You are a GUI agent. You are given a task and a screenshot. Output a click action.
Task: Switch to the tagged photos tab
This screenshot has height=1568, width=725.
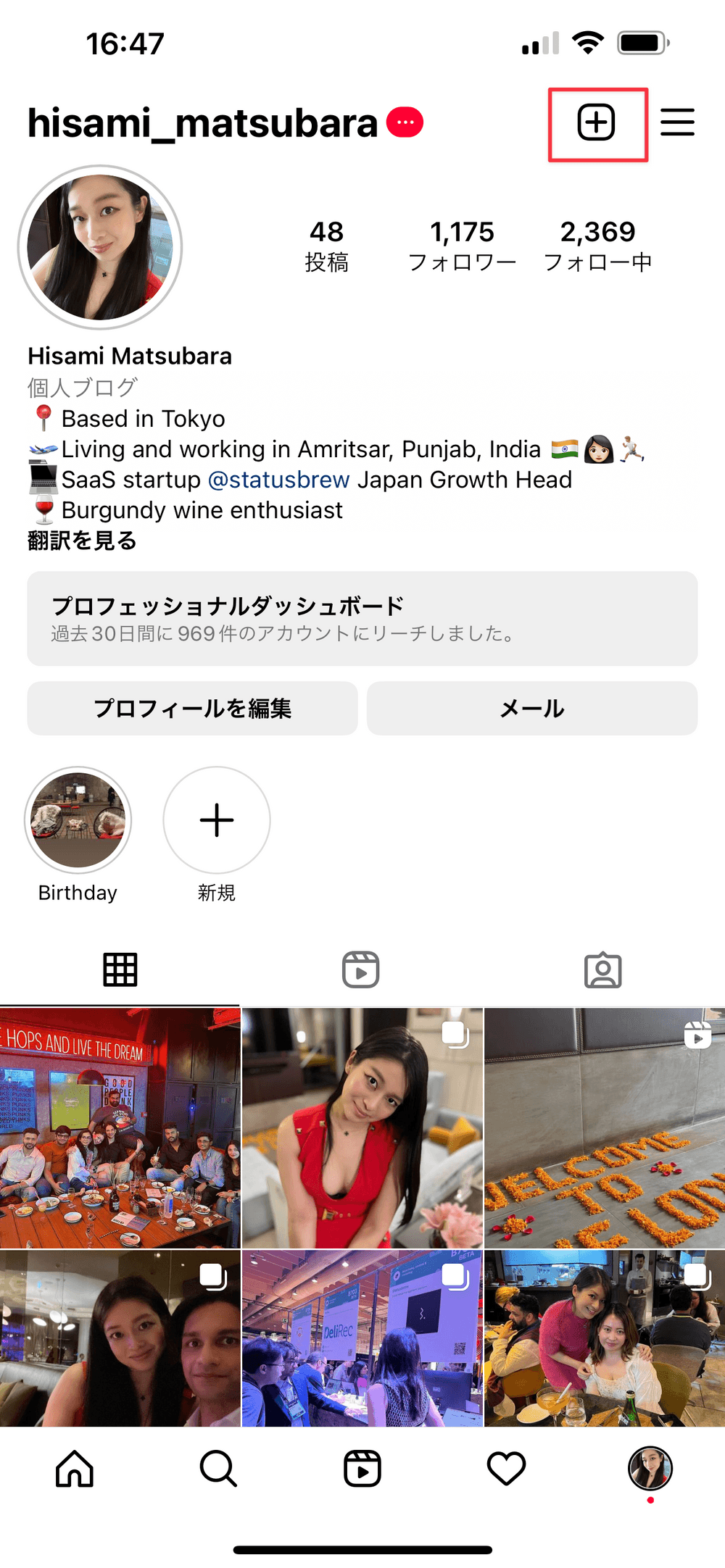(602, 969)
